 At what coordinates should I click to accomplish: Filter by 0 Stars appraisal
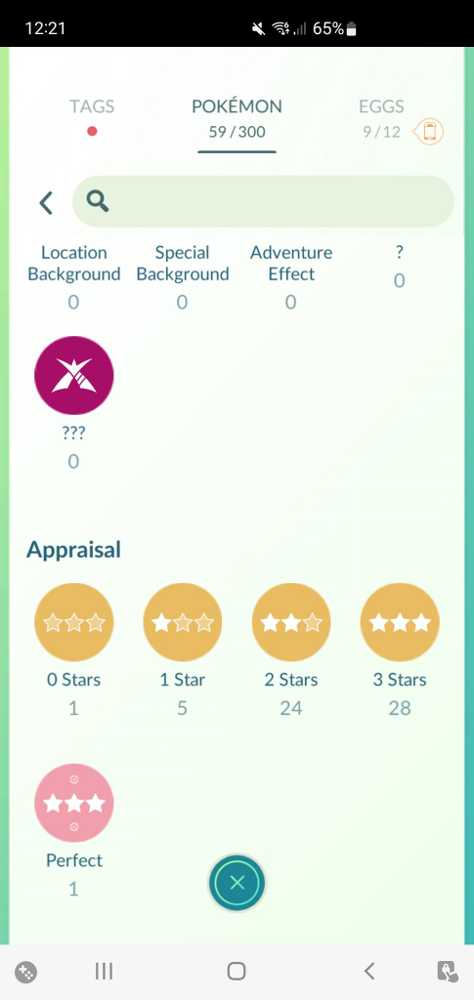(x=74, y=622)
